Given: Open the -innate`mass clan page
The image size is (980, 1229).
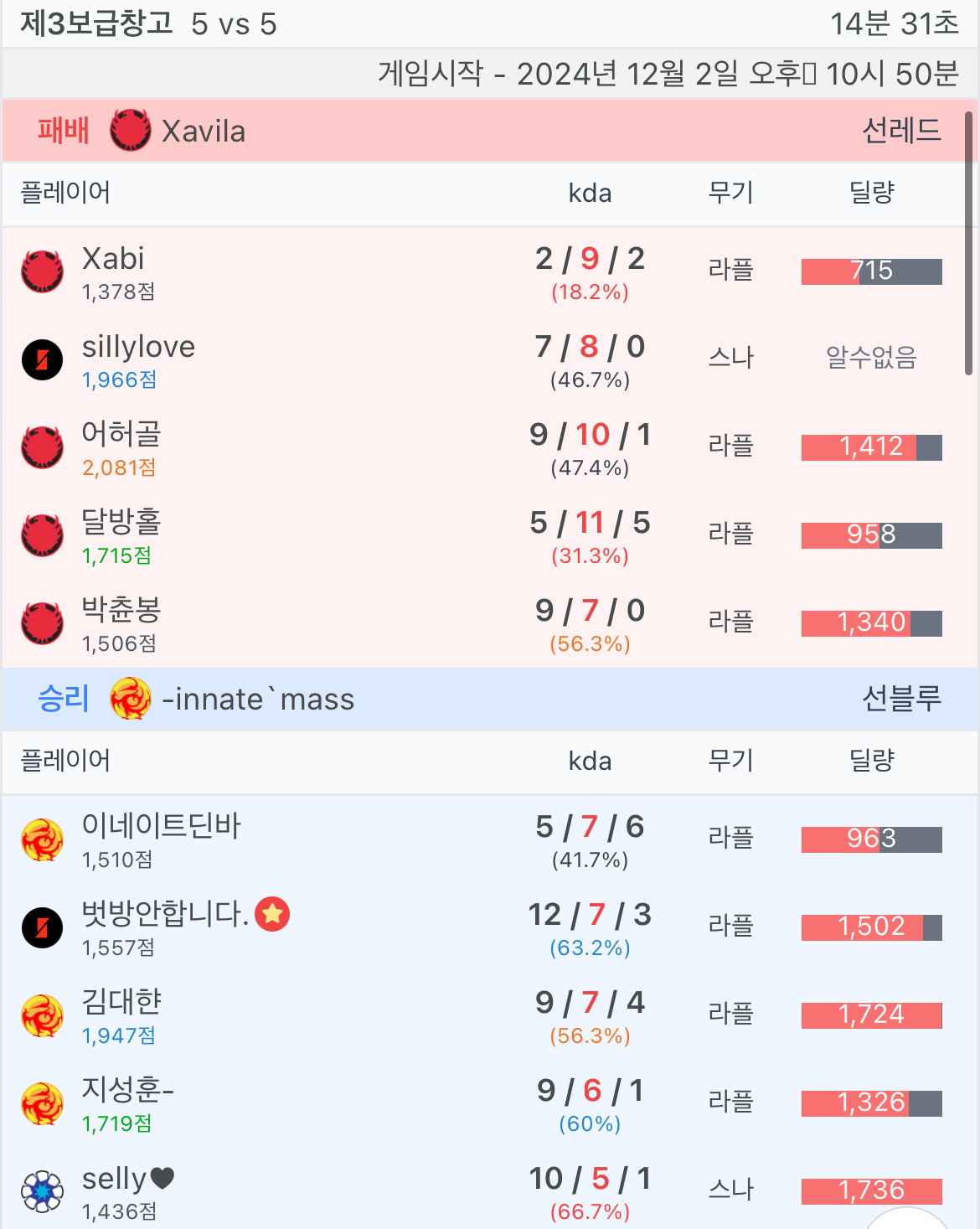Looking at the screenshot, I should [x=257, y=700].
